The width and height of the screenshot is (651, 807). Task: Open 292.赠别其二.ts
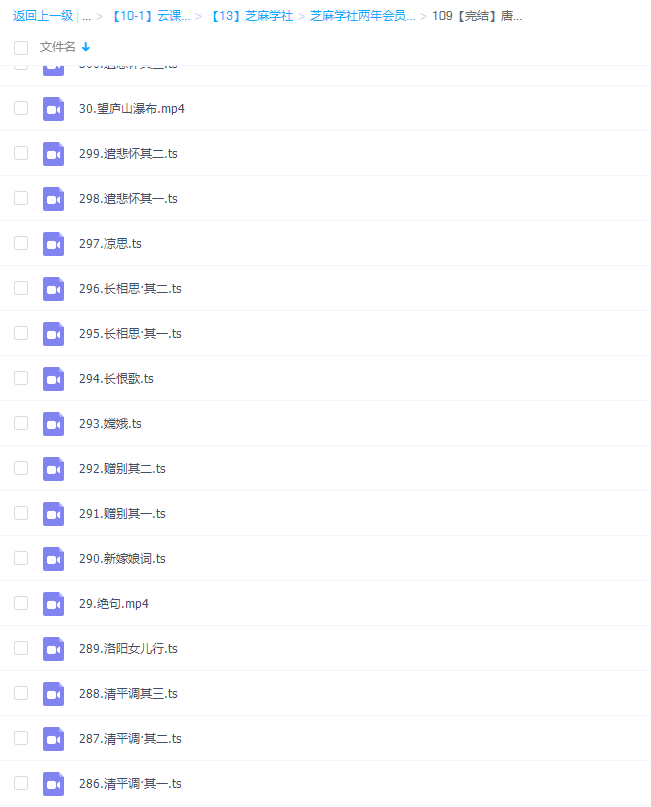coord(122,469)
